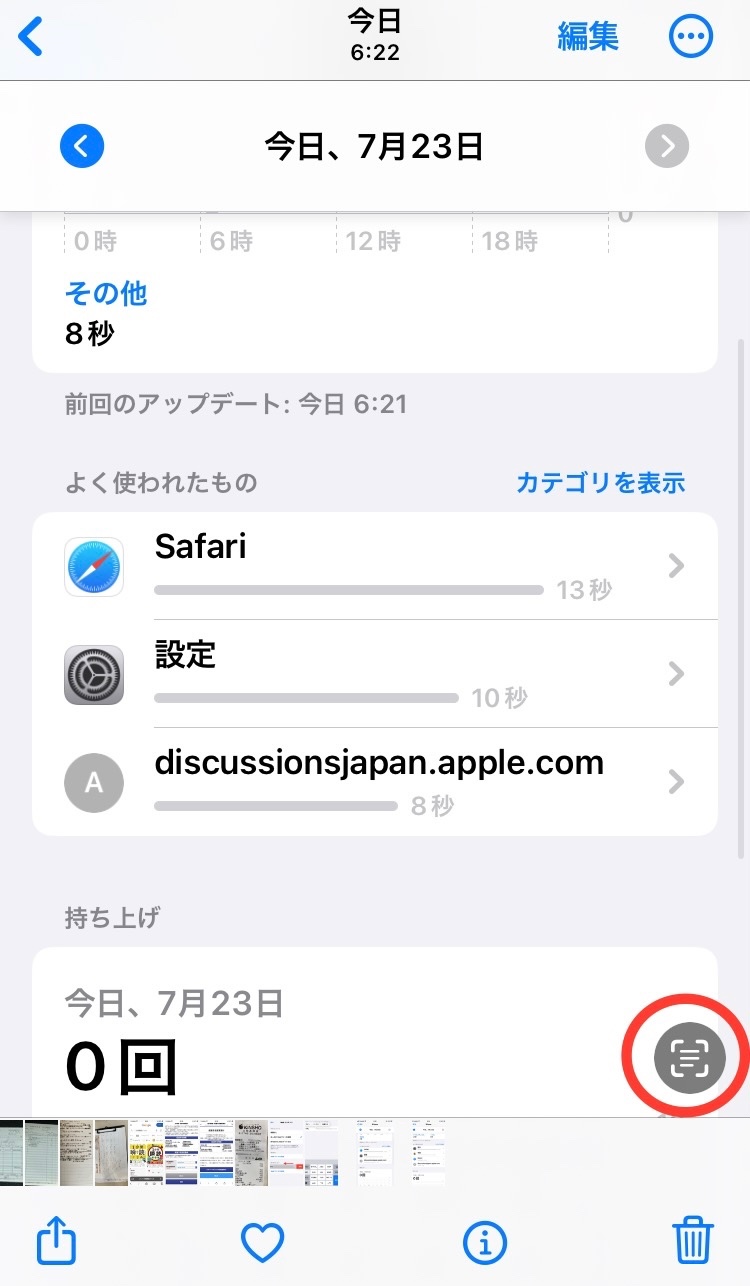The height and width of the screenshot is (1286, 750).
Task: Share this photo
Action: [57, 1243]
